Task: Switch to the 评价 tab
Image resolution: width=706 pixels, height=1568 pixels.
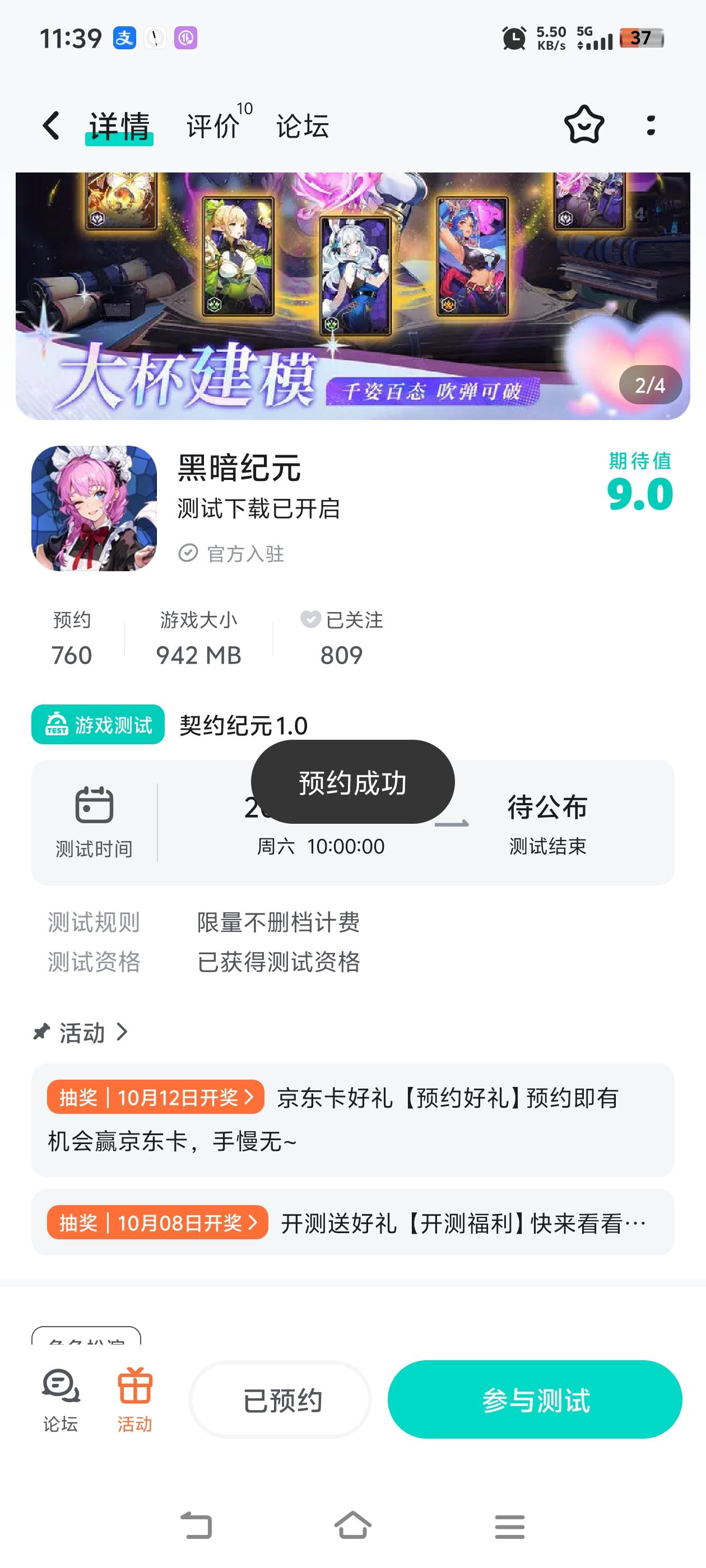Action: [213, 126]
